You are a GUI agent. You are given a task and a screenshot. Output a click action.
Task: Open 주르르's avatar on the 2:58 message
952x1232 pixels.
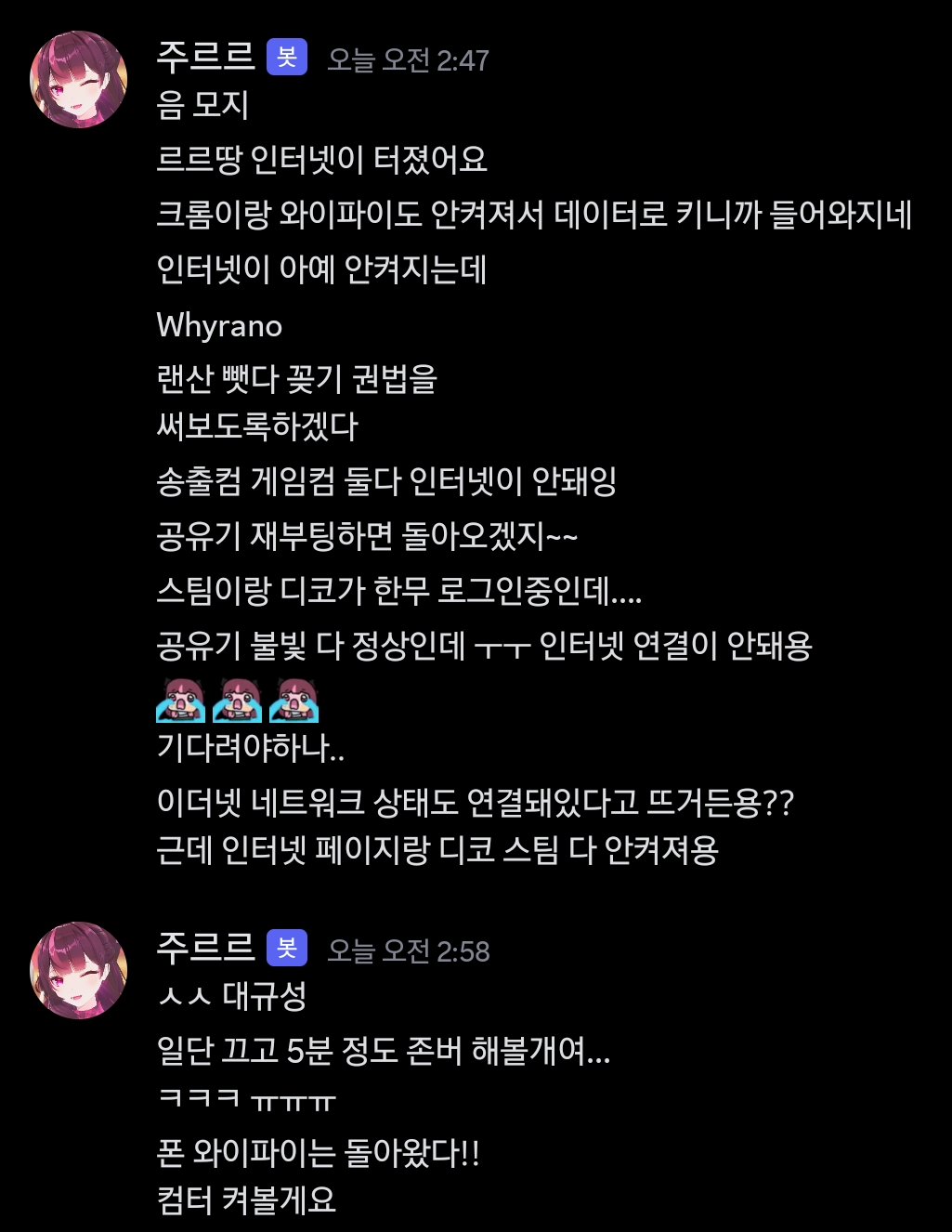pyautogui.click(x=79, y=970)
